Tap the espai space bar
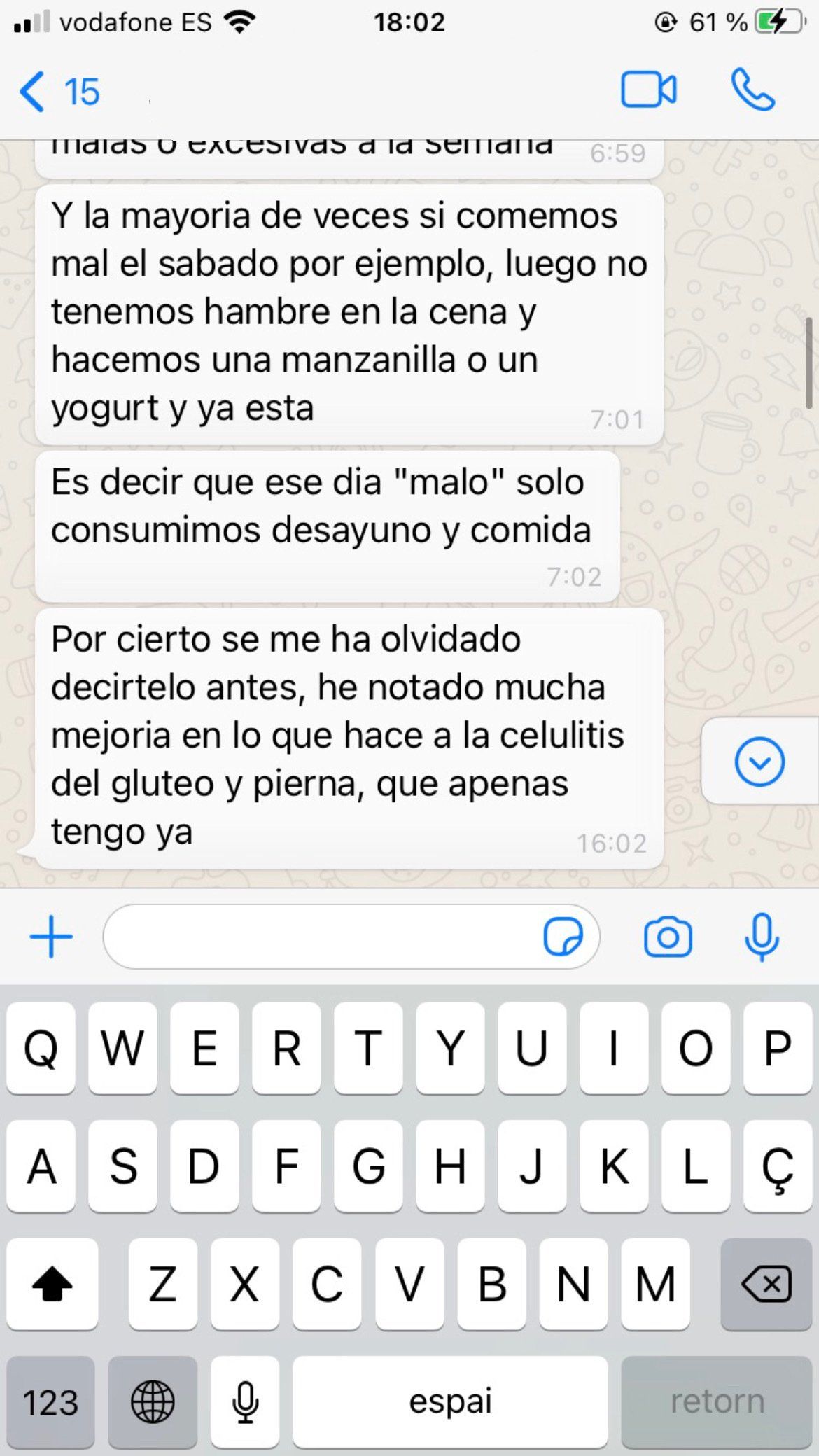819x1456 pixels. point(450,1401)
